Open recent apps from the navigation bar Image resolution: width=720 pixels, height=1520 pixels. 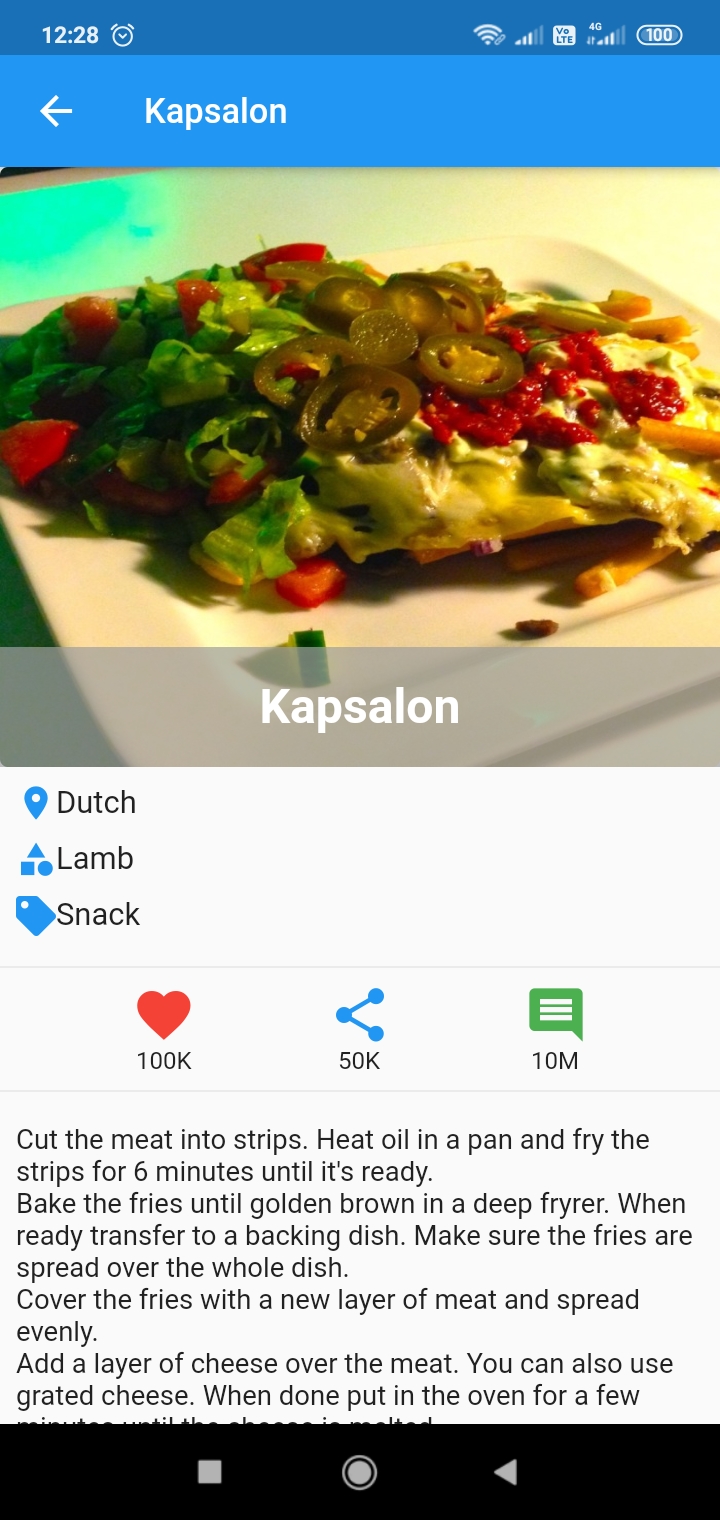click(210, 1471)
